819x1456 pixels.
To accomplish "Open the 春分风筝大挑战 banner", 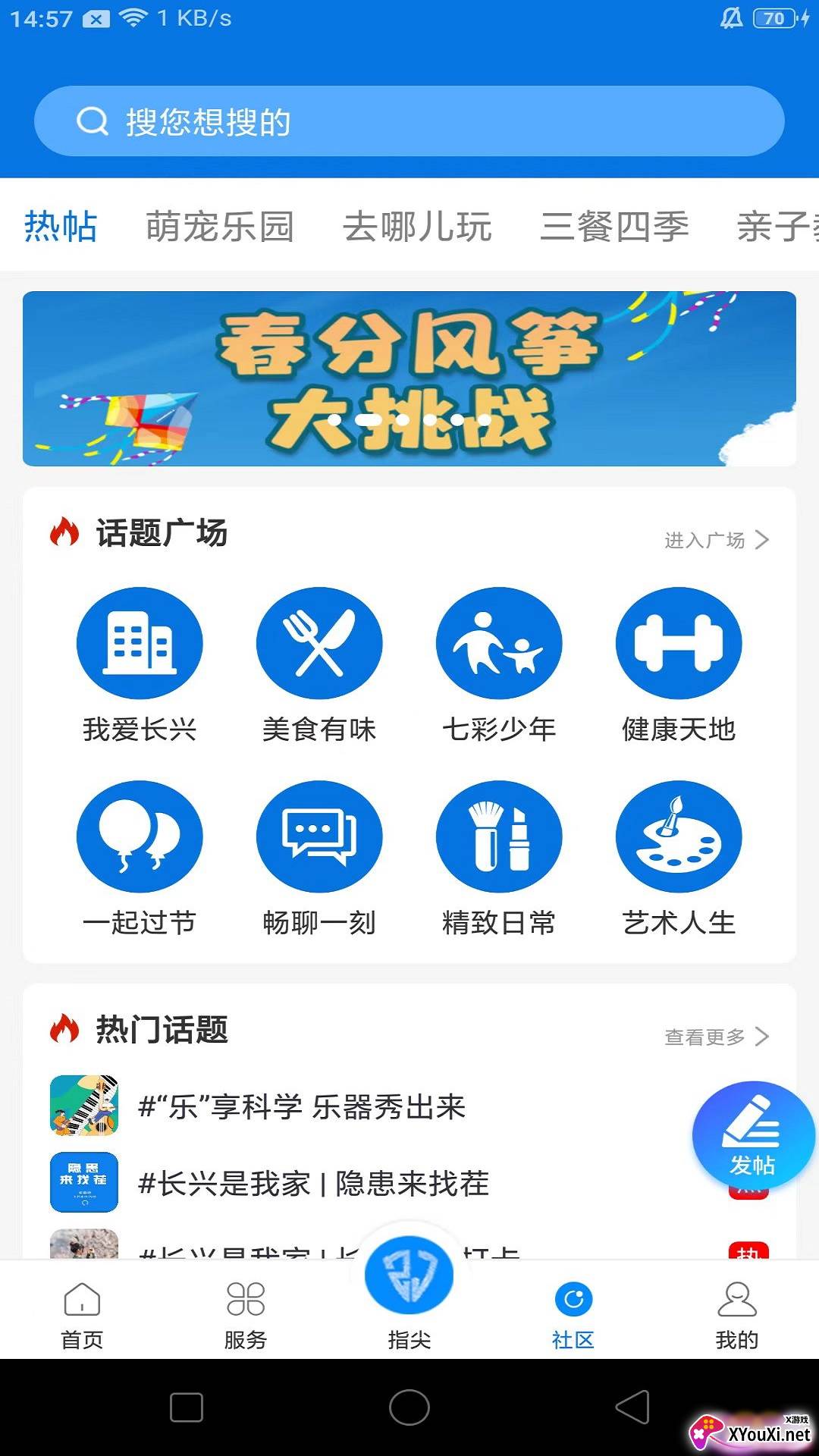I will click(x=409, y=378).
